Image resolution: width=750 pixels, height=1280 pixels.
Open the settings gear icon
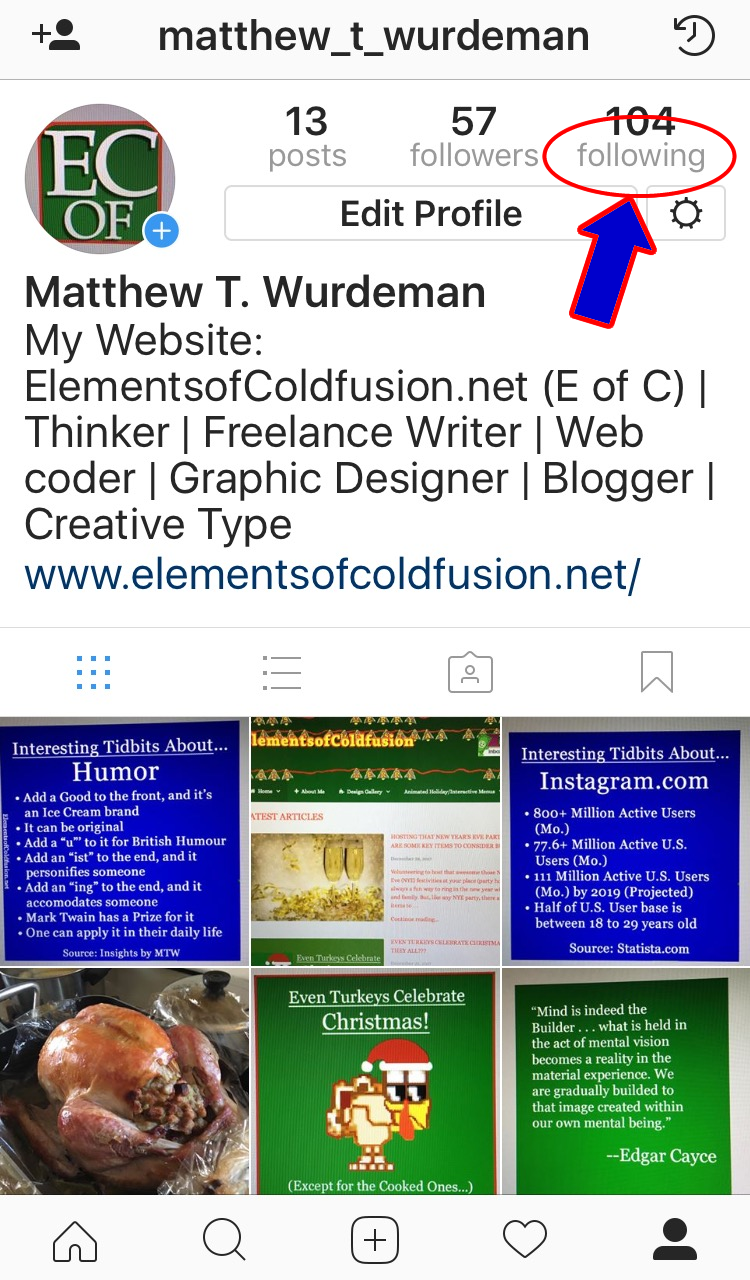tap(686, 213)
